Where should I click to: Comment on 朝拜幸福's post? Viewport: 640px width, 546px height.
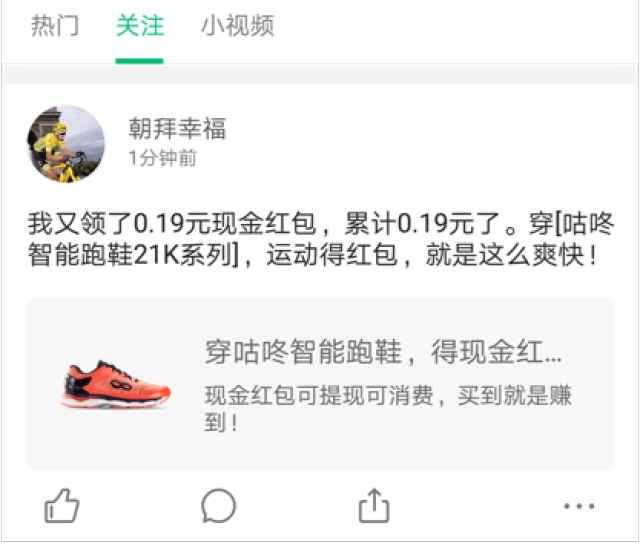[x=218, y=505]
